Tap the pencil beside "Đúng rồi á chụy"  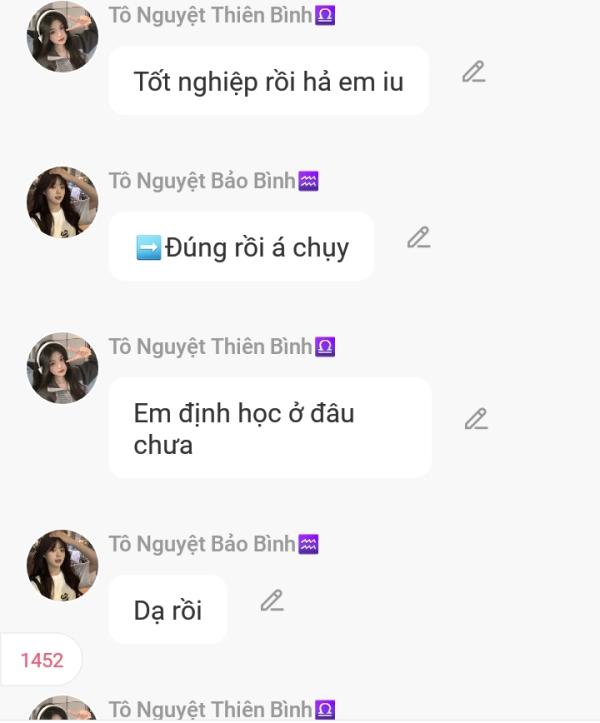pos(418,238)
